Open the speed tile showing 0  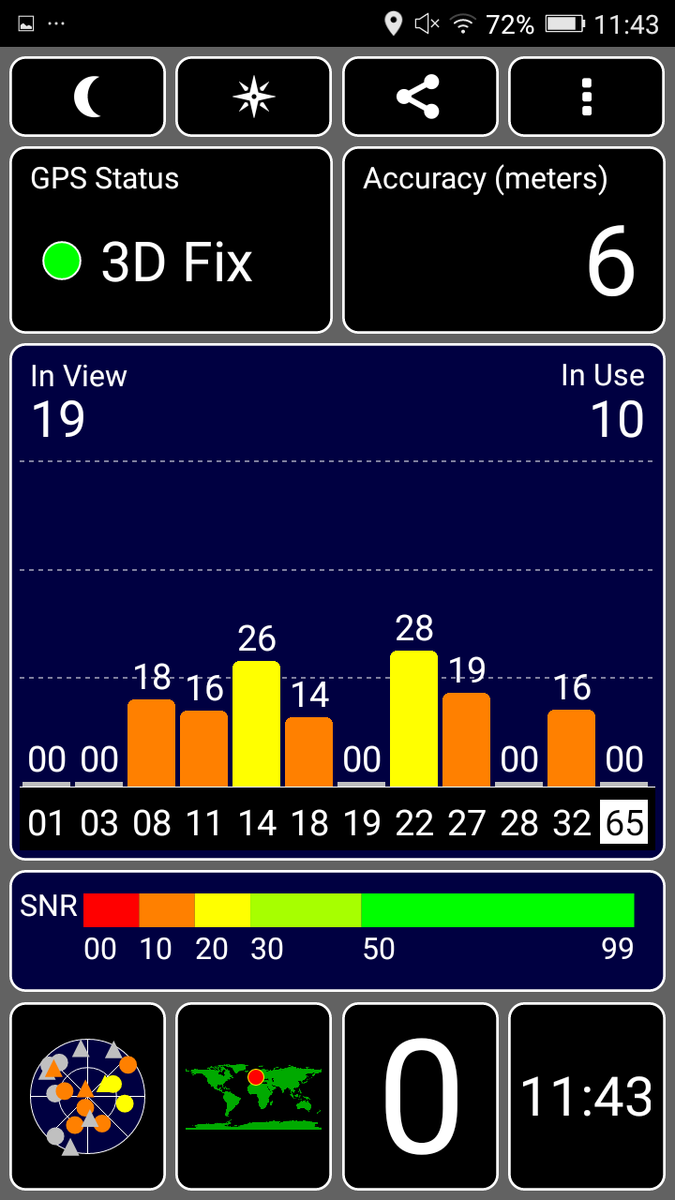(x=420, y=1097)
